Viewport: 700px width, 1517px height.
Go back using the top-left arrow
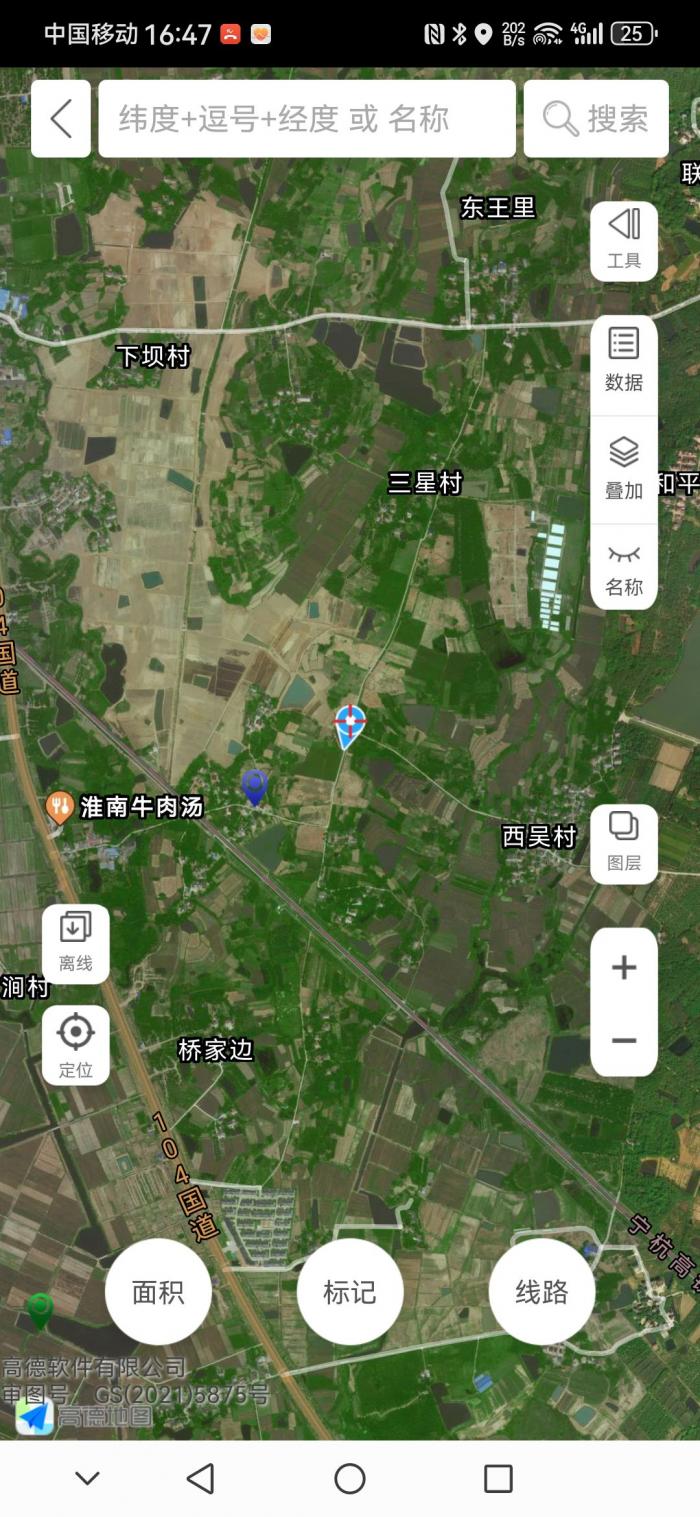61,119
